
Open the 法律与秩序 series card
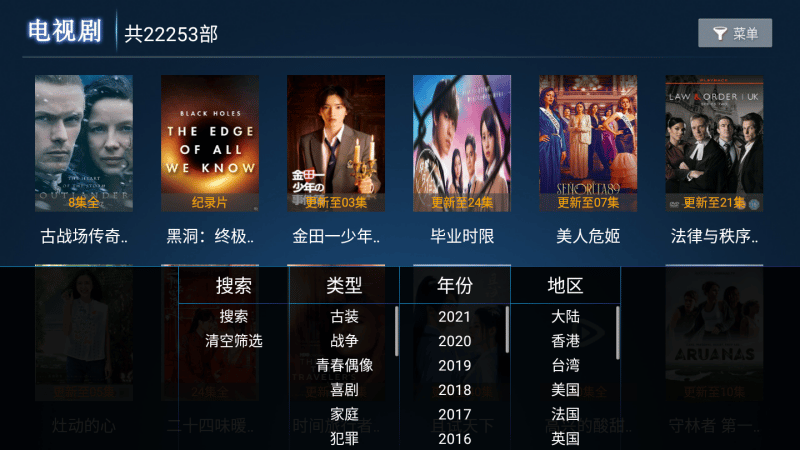[x=714, y=143]
